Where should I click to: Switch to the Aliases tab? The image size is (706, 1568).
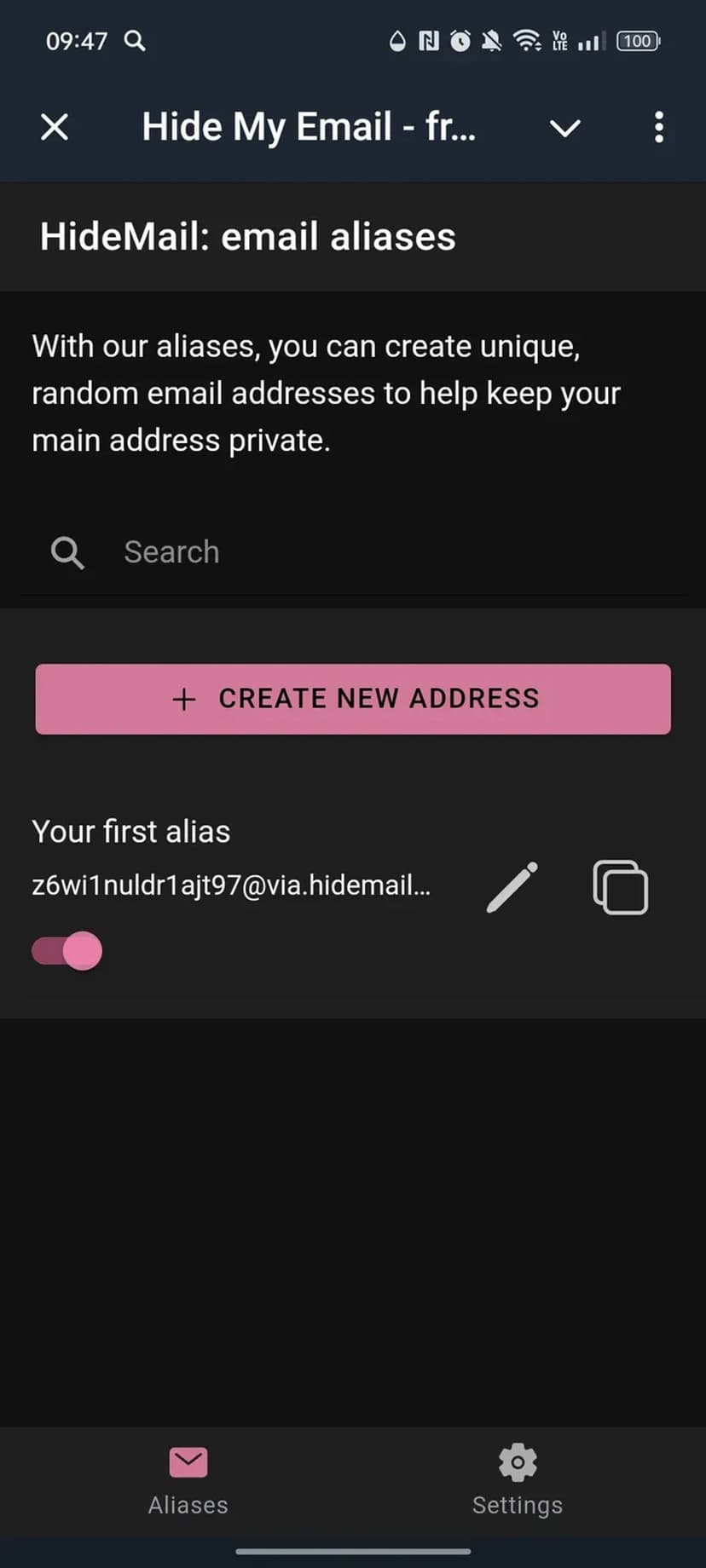coord(188,1481)
